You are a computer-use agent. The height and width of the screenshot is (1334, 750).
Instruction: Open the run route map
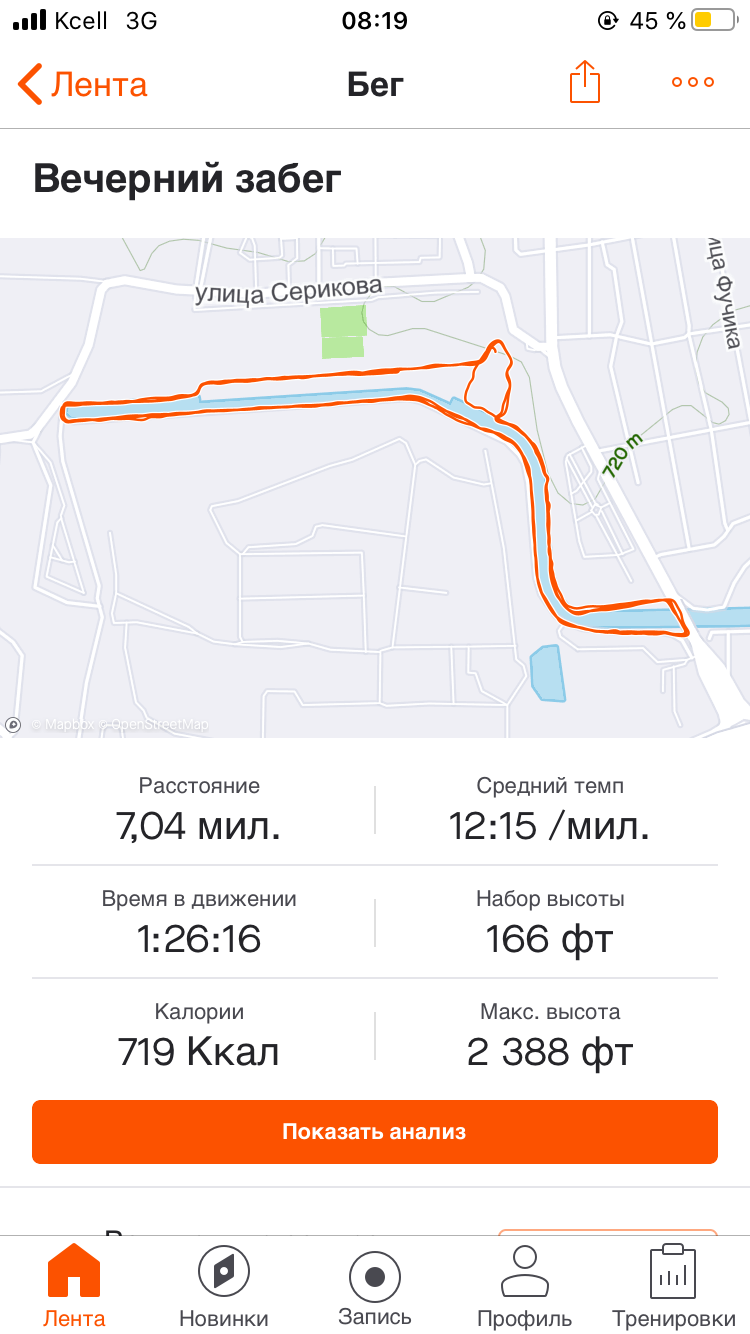pyautogui.click(x=375, y=488)
